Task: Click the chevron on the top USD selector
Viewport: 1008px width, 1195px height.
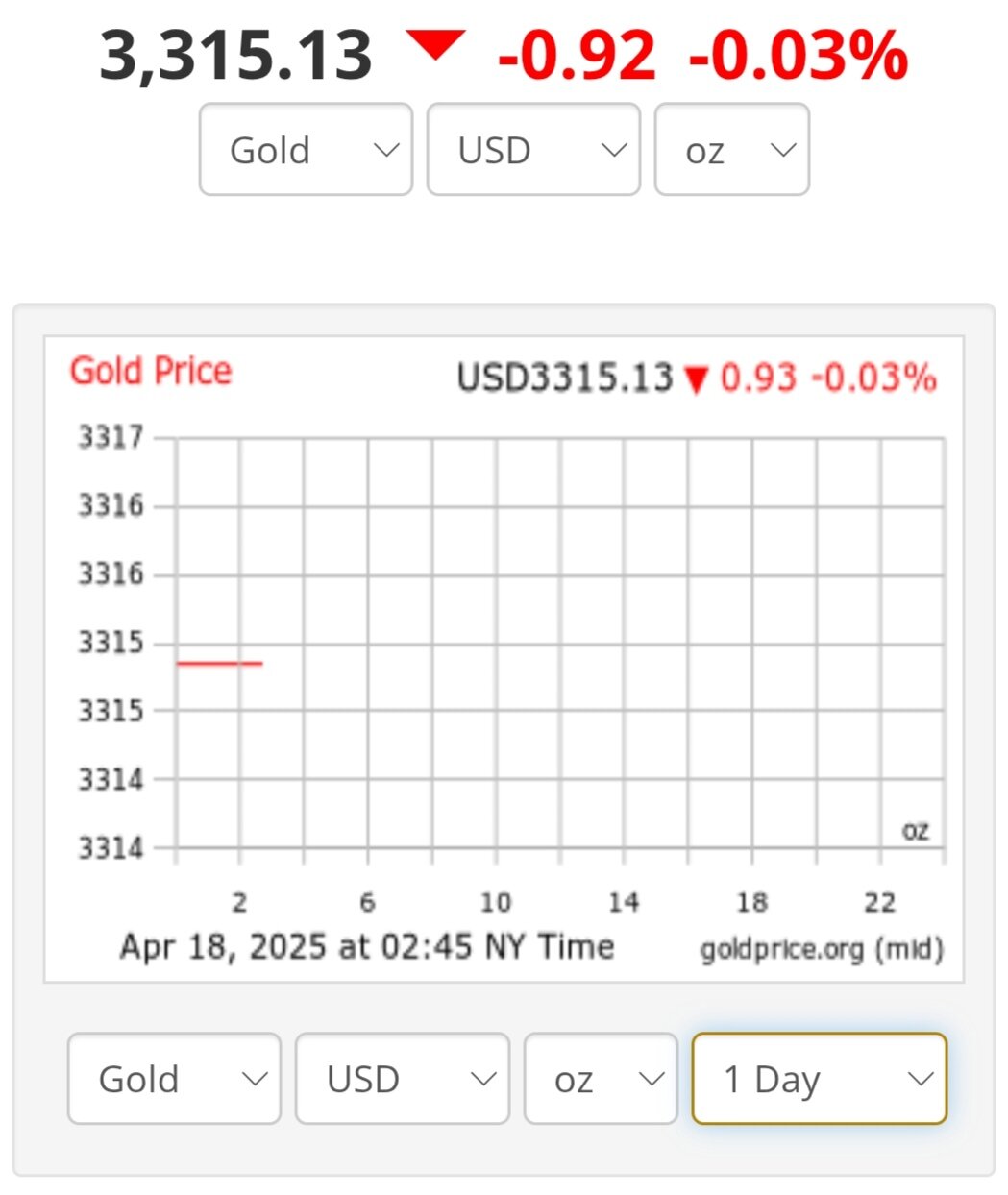Action: tap(612, 150)
